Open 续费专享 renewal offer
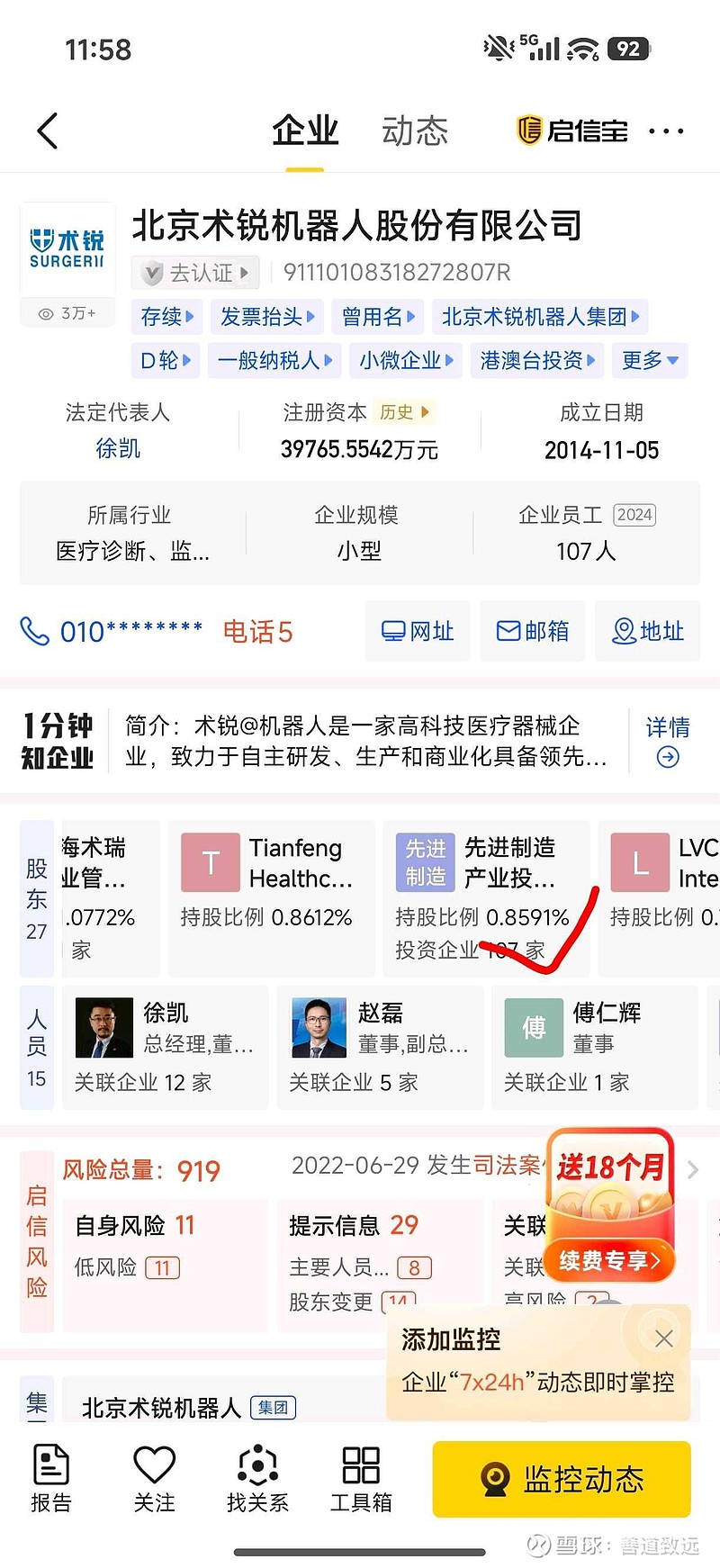The image size is (720, 1568). pos(608,1260)
